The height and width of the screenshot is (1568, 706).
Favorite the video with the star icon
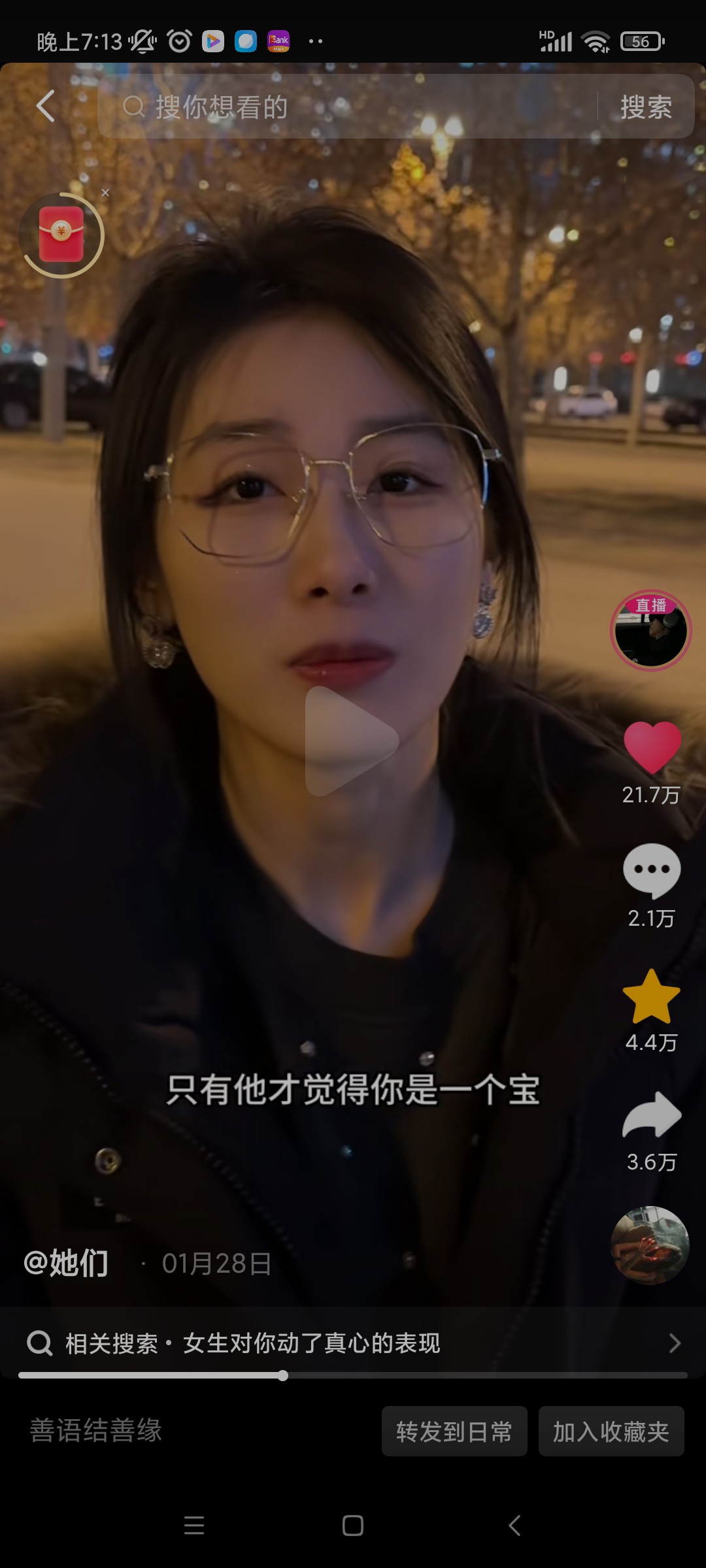click(651, 996)
